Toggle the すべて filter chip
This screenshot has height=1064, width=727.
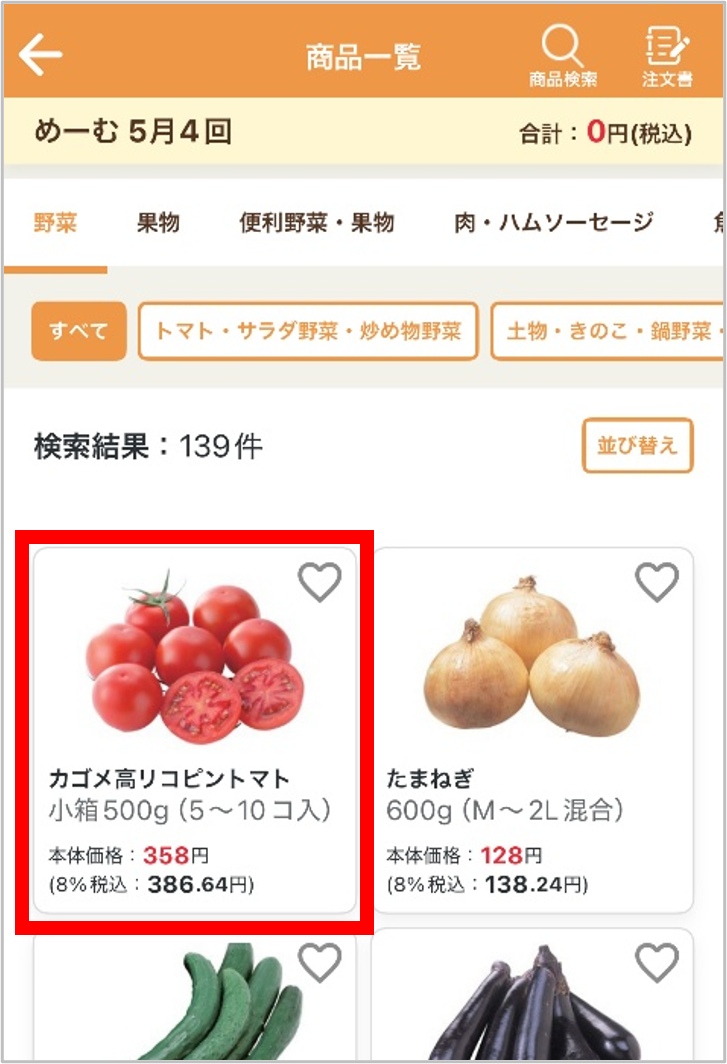click(77, 333)
